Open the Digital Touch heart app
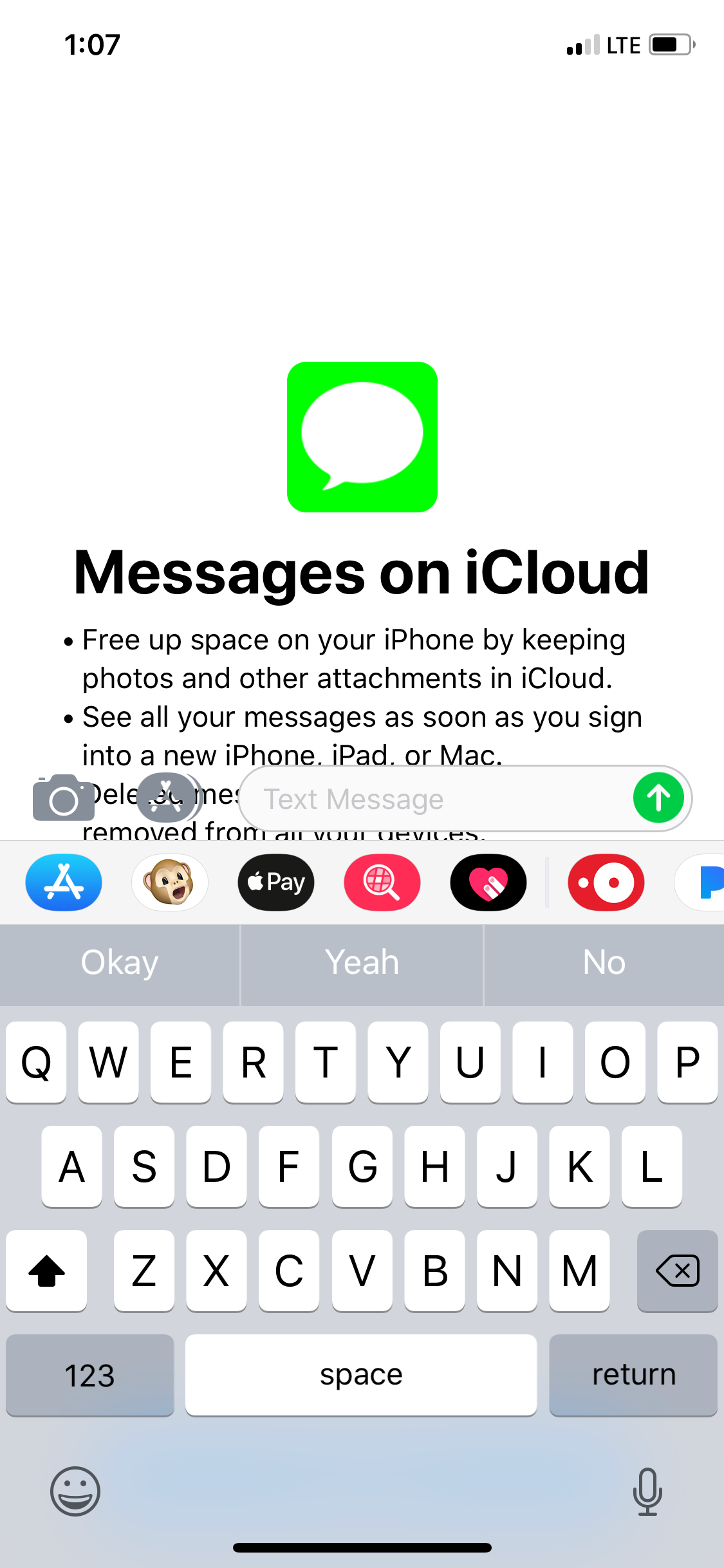 pos(488,882)
